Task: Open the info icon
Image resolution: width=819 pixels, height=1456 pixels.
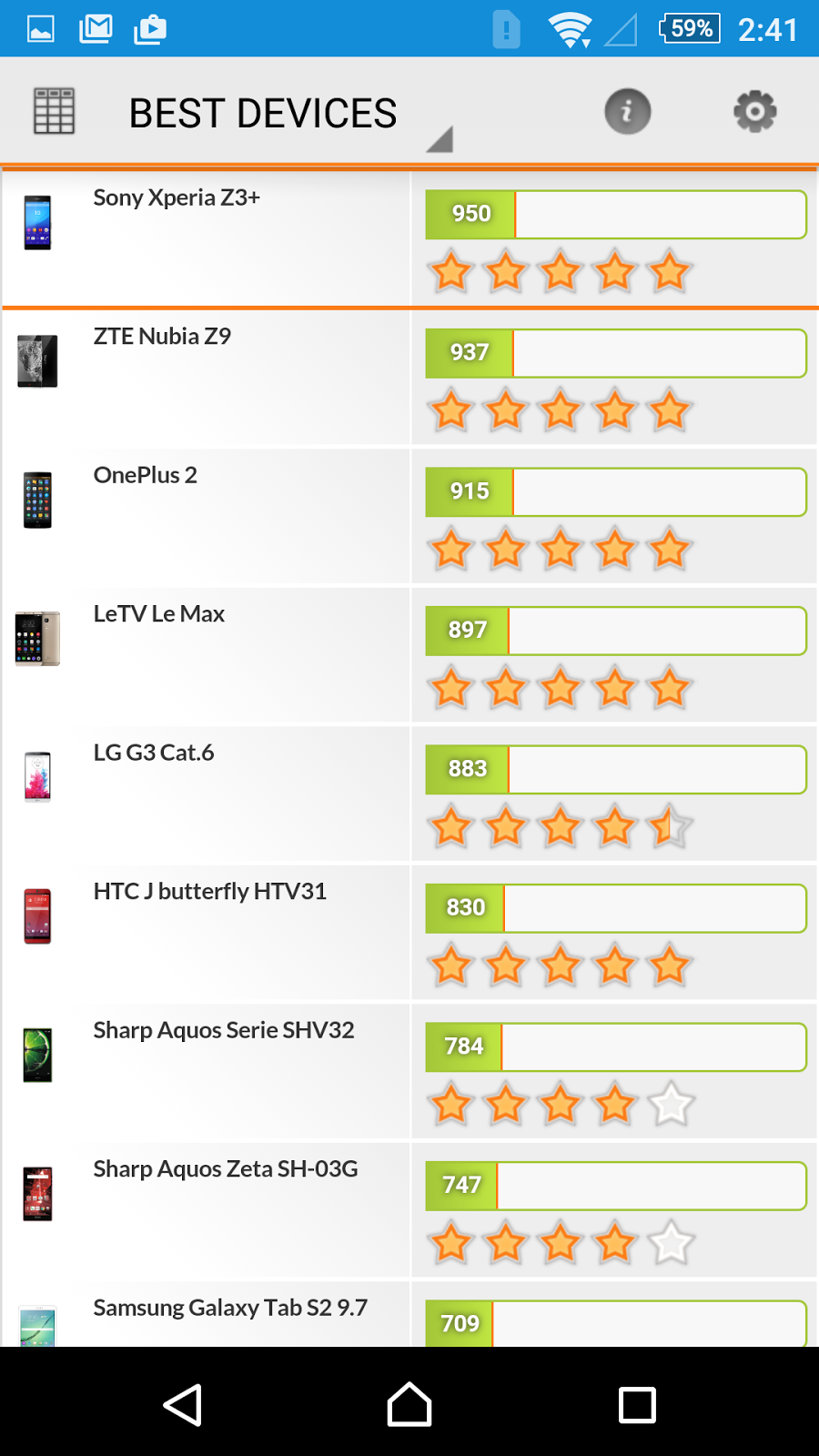Action: pos(627,112)
